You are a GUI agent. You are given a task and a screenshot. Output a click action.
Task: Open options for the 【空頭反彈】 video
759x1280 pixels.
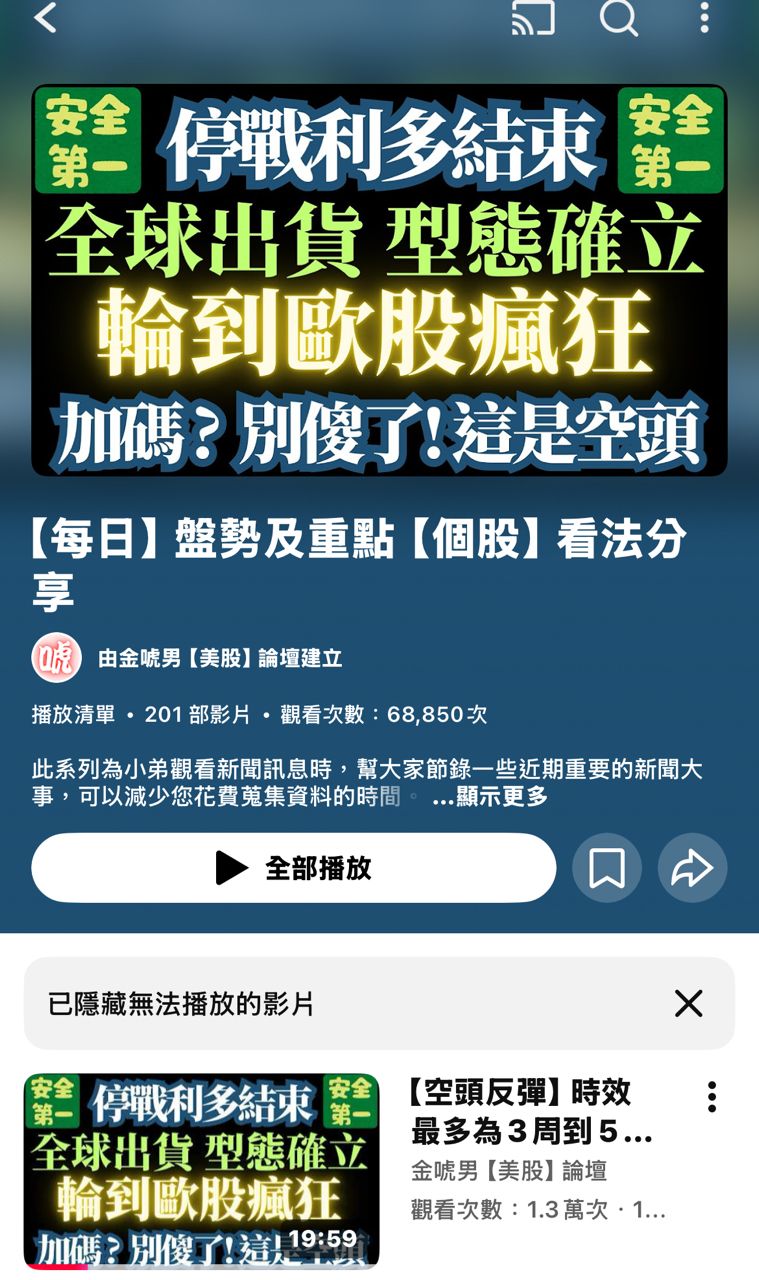[x=711, y=1097]
